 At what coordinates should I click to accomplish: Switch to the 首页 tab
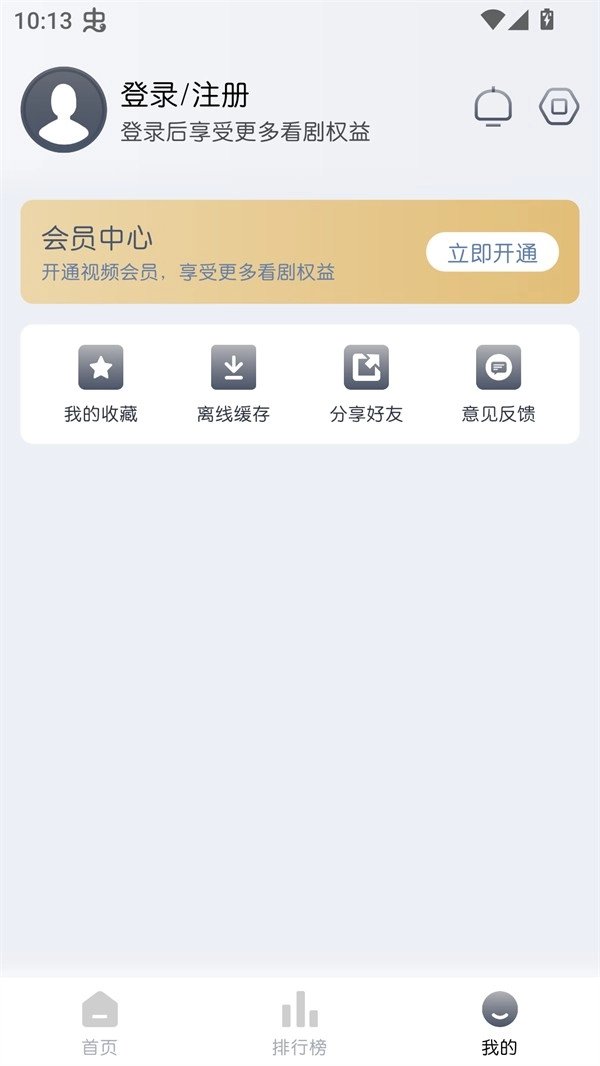tap(100, 1022)
